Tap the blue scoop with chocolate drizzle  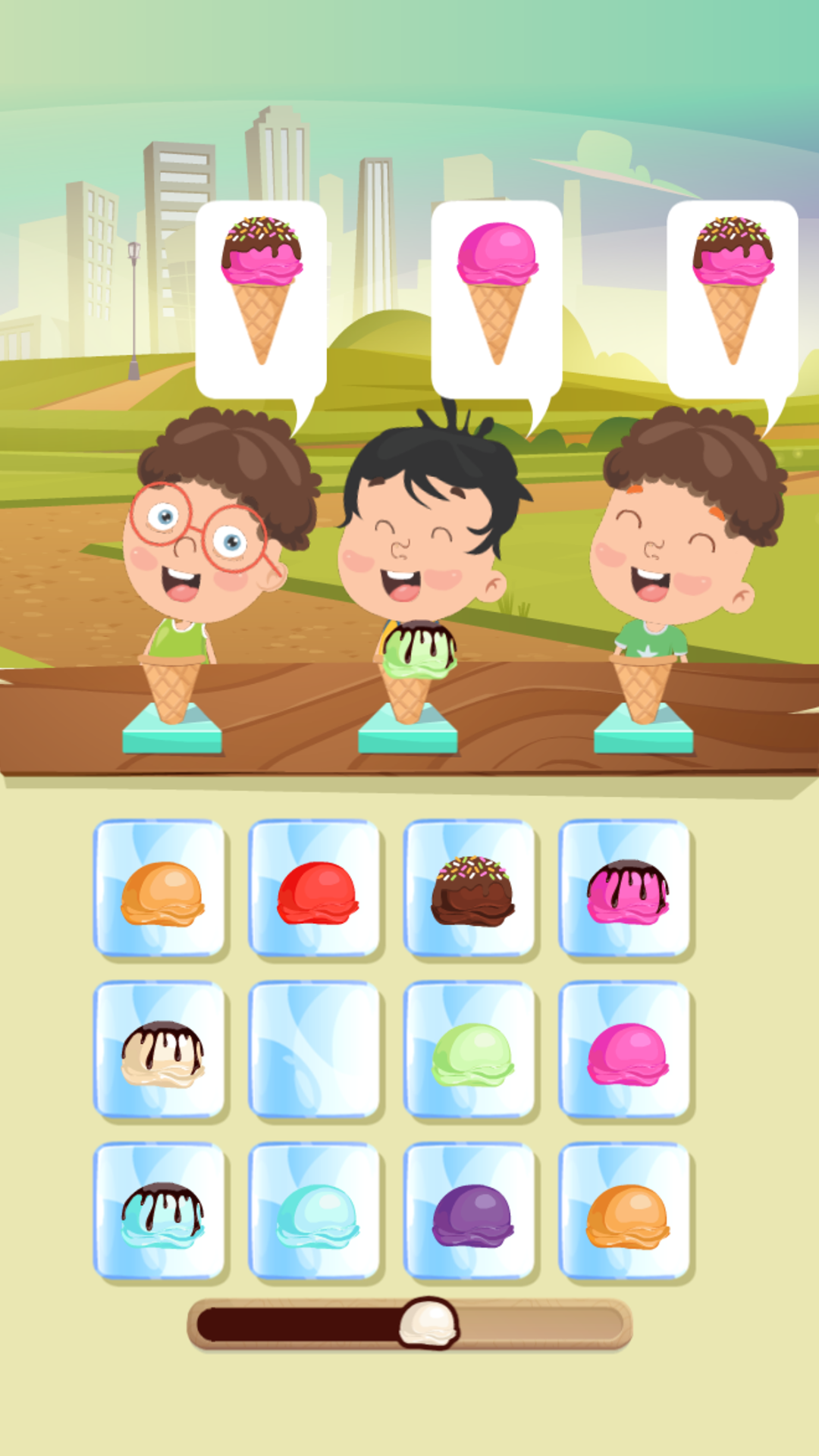coord(162,1215)
